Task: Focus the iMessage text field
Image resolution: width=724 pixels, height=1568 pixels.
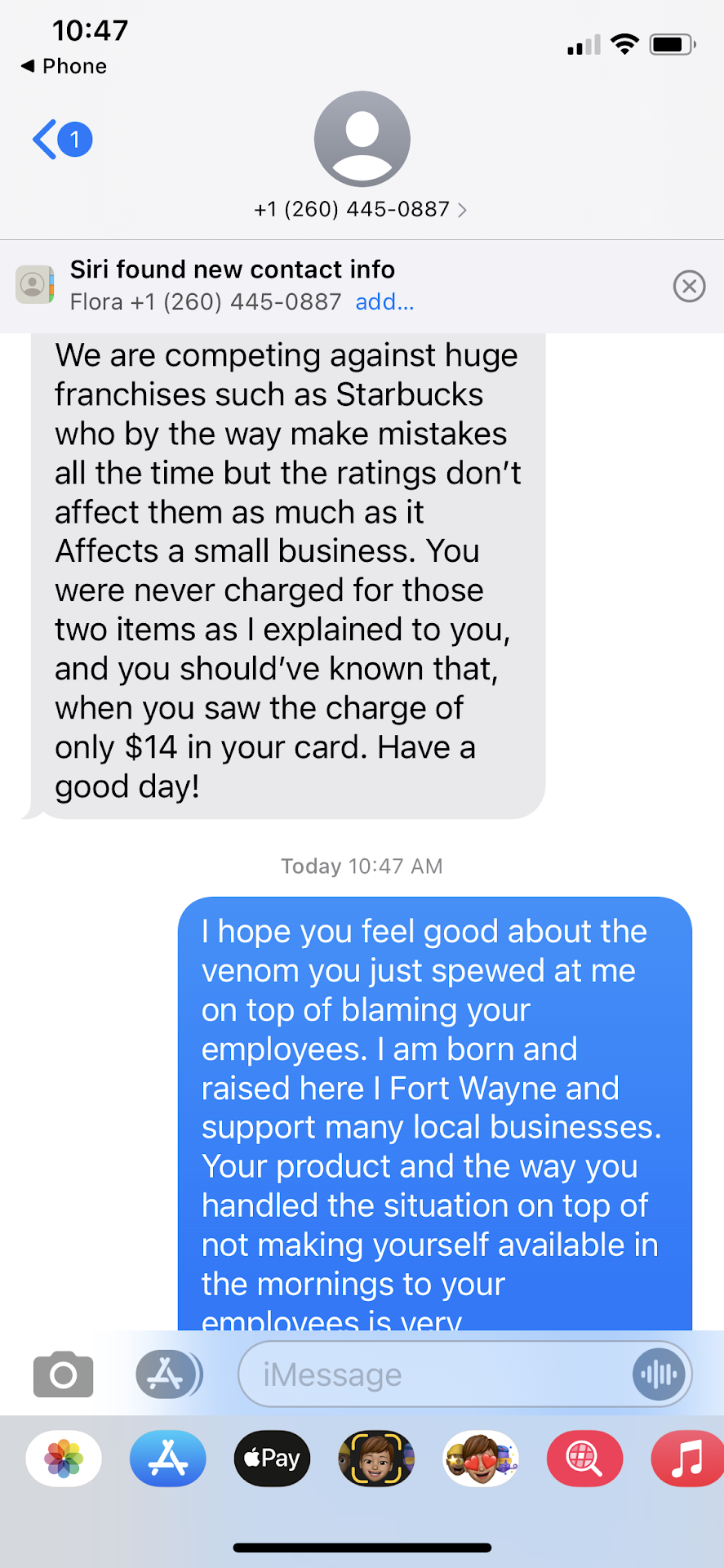Action: pyautogui.click(x=433, y=1374)
